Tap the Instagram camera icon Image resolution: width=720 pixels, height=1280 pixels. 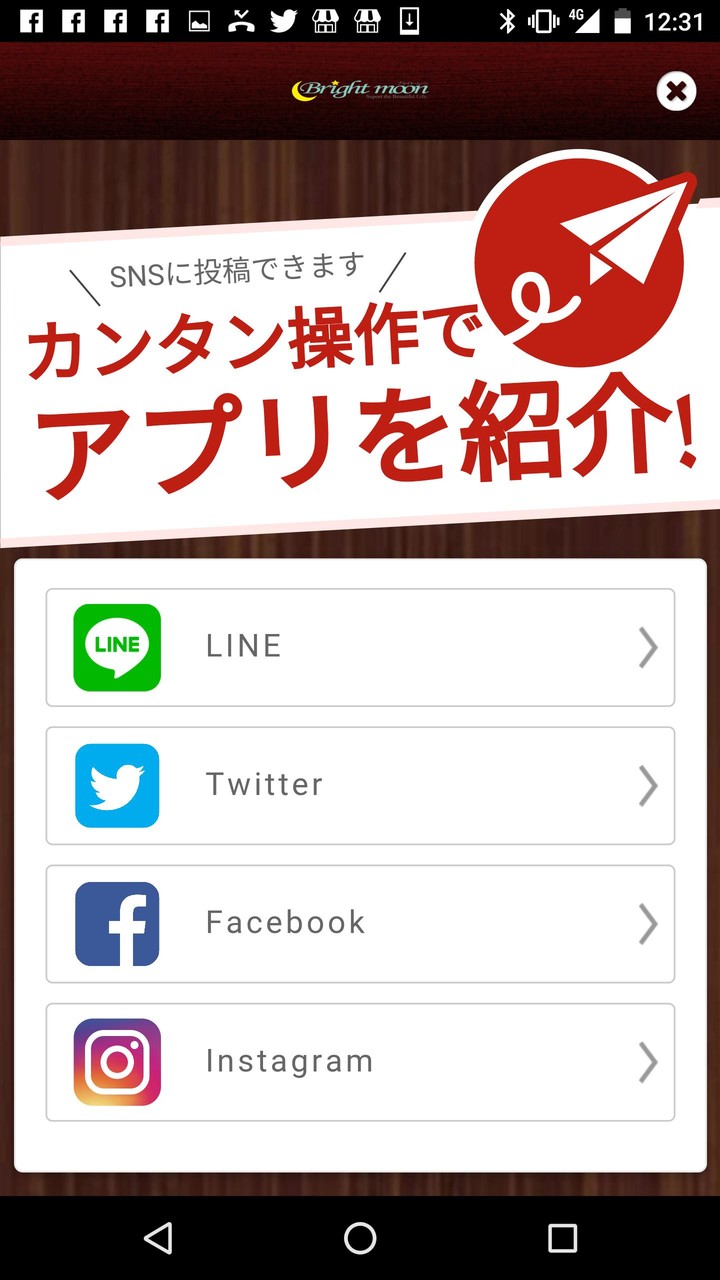(x=116, y=1060)
